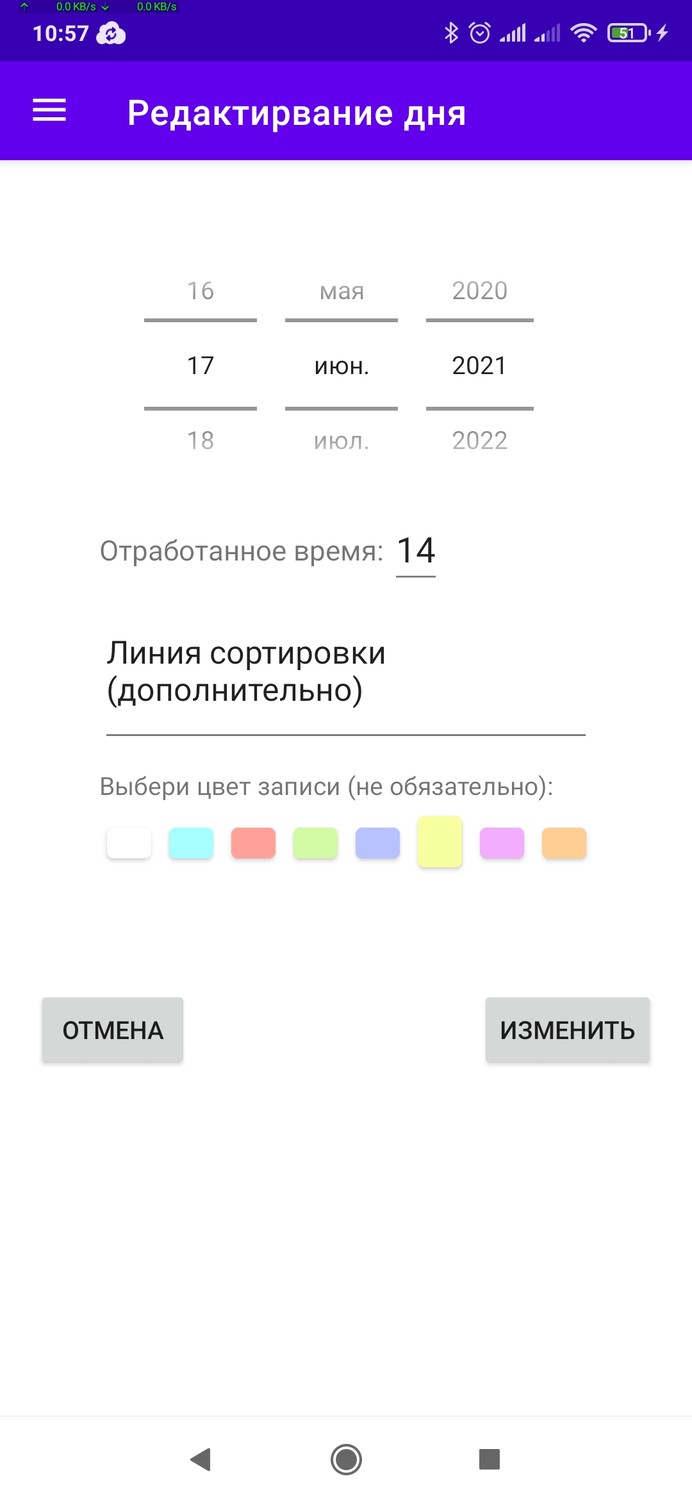
Task: Go back using the system back button
Action: click(201, 1459)
